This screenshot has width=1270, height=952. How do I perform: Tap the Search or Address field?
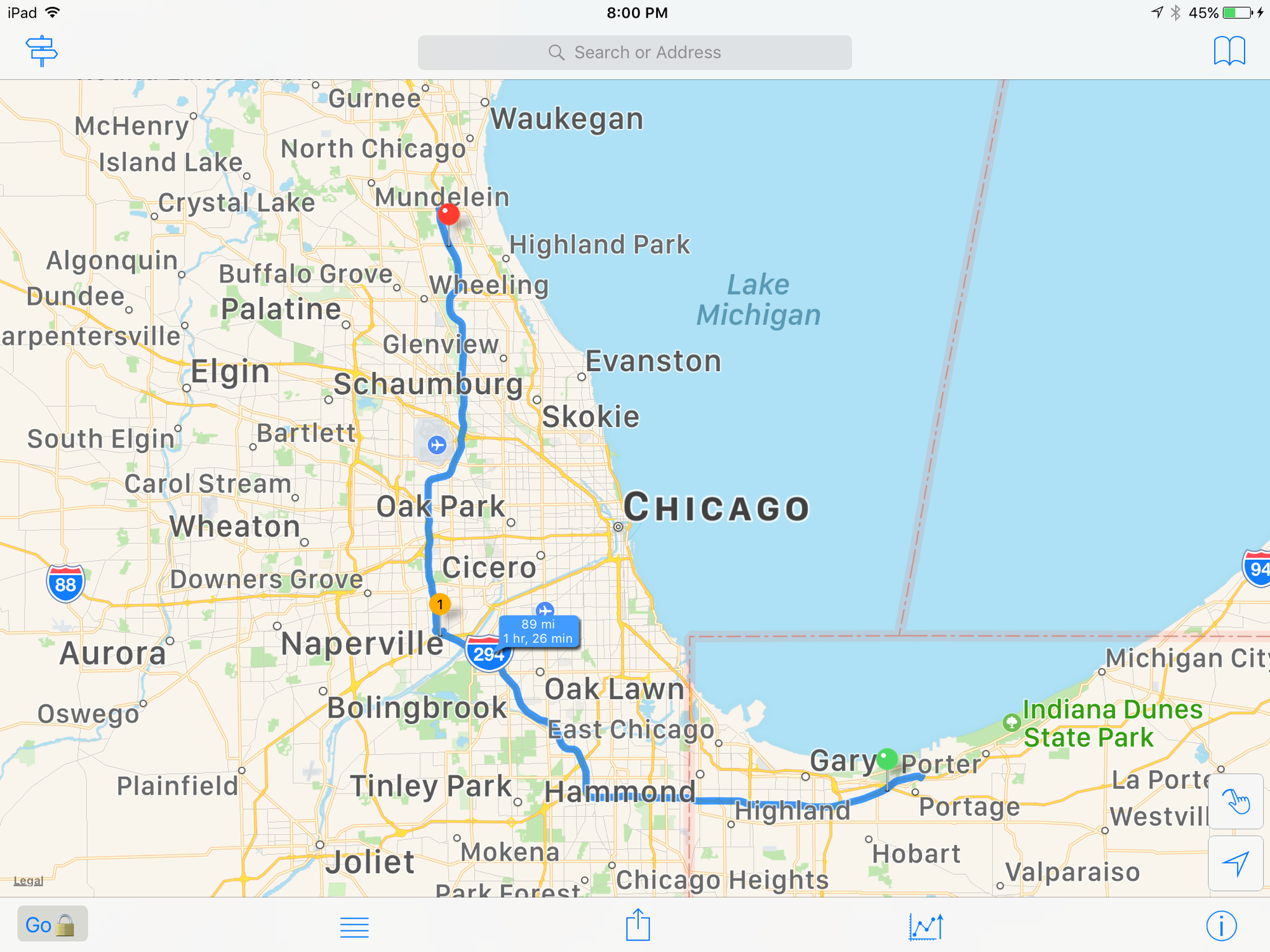634,53
